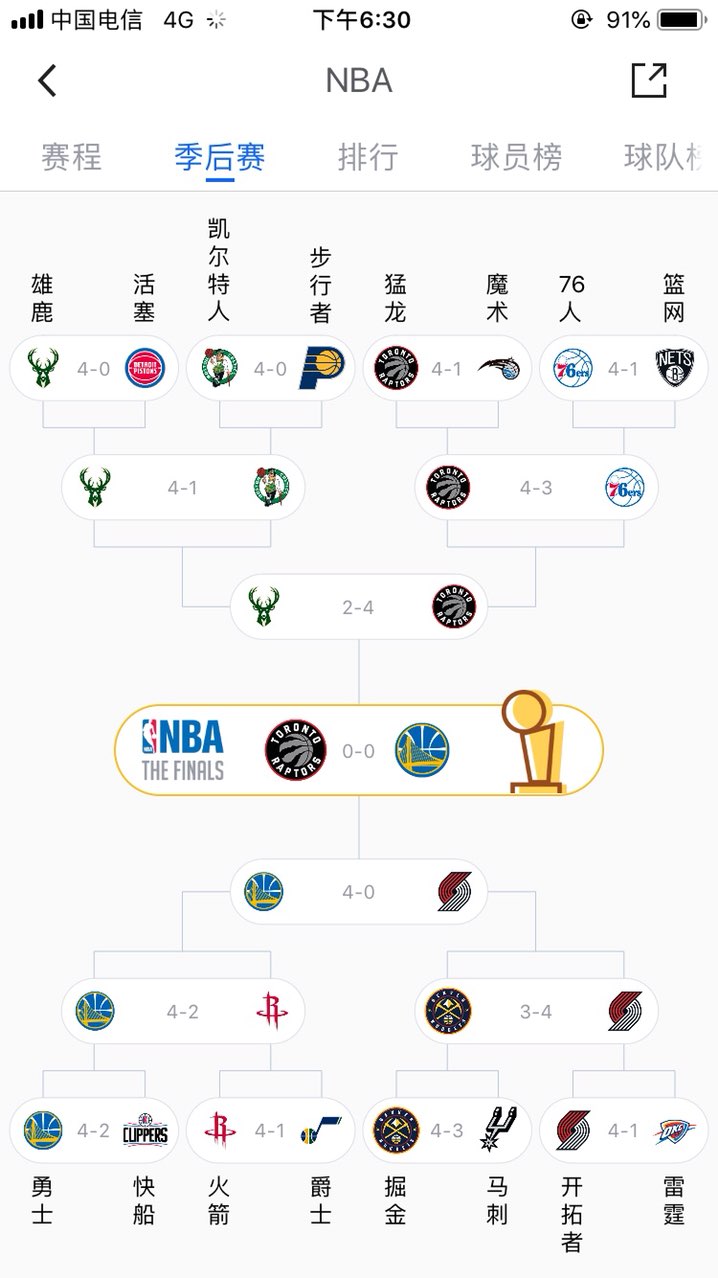Share the NBA page
This screenshot has width=718, height=1278.
[x=649, y=80]
